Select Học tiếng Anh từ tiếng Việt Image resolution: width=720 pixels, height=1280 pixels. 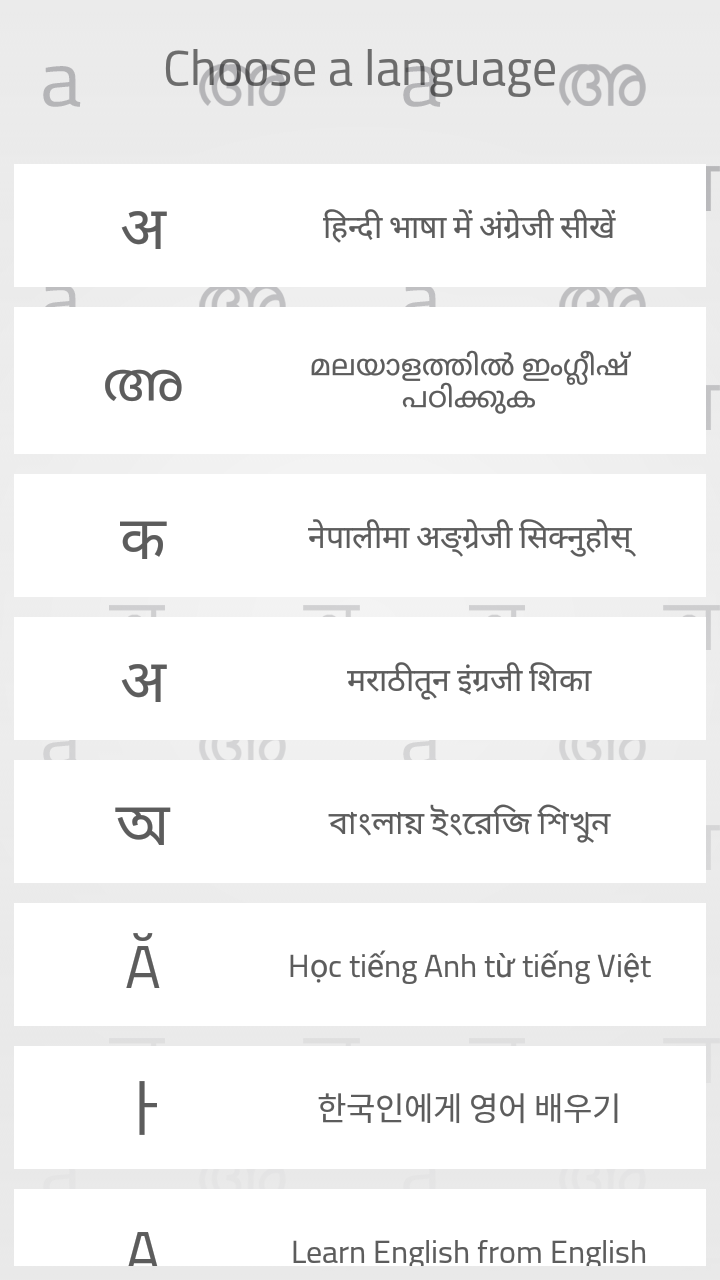360,965
